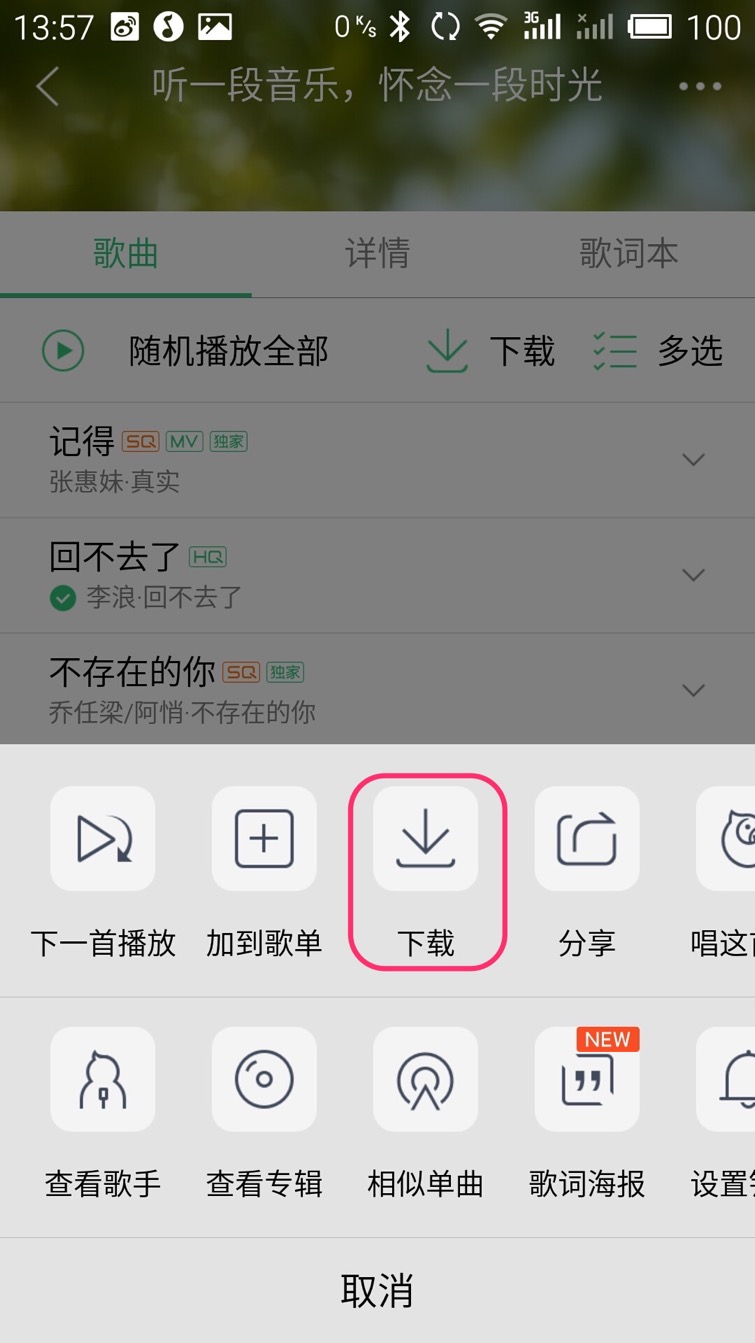This screenshot has height=1343, width=755.
Task: Select the 歌曲 tab
Action: (126, 254)
